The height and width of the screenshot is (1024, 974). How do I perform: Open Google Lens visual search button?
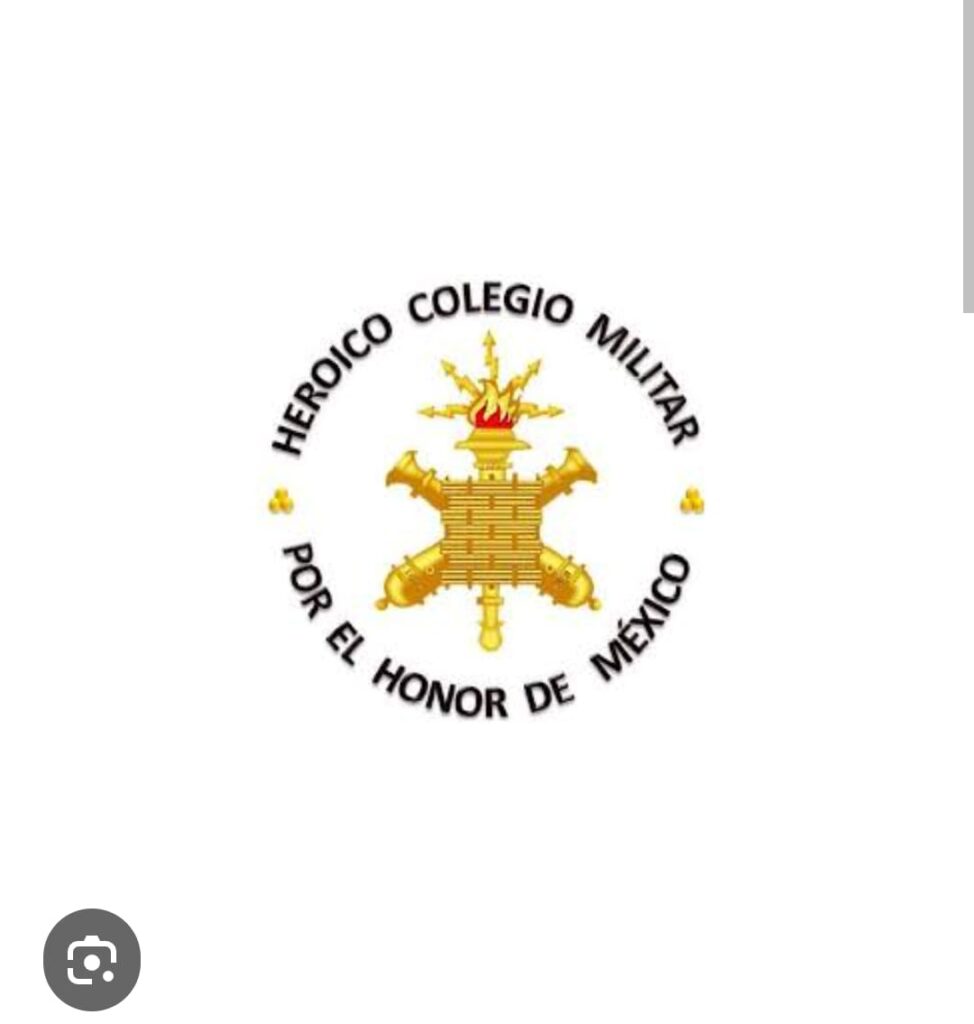click(x=92, y=959)
